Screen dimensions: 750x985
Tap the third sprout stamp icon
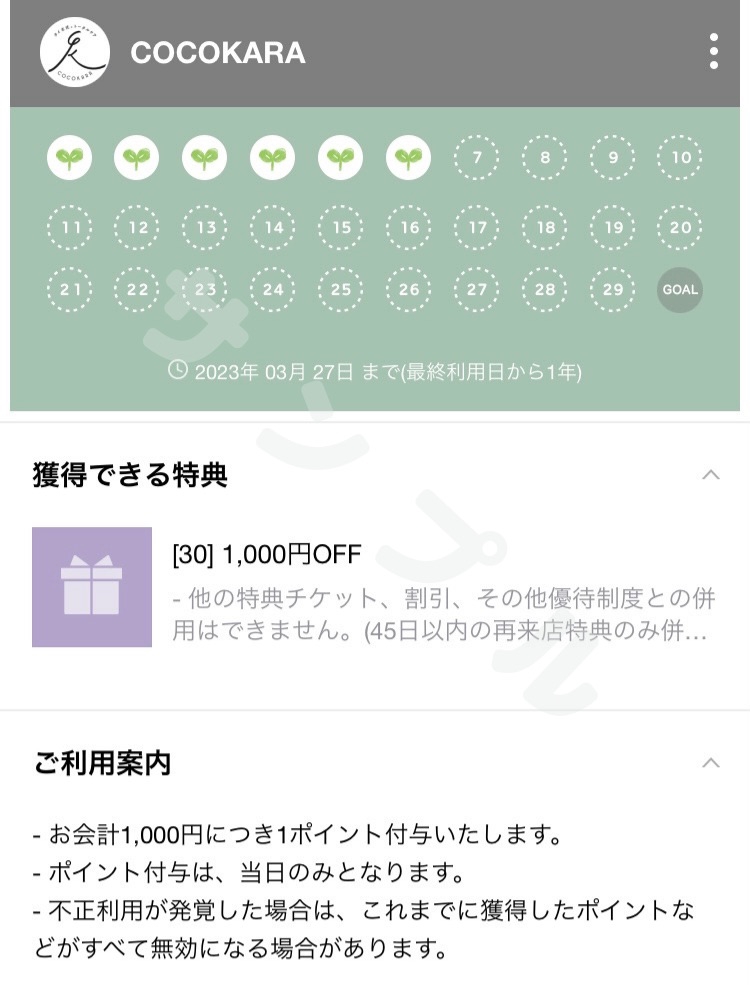[204, 157]
